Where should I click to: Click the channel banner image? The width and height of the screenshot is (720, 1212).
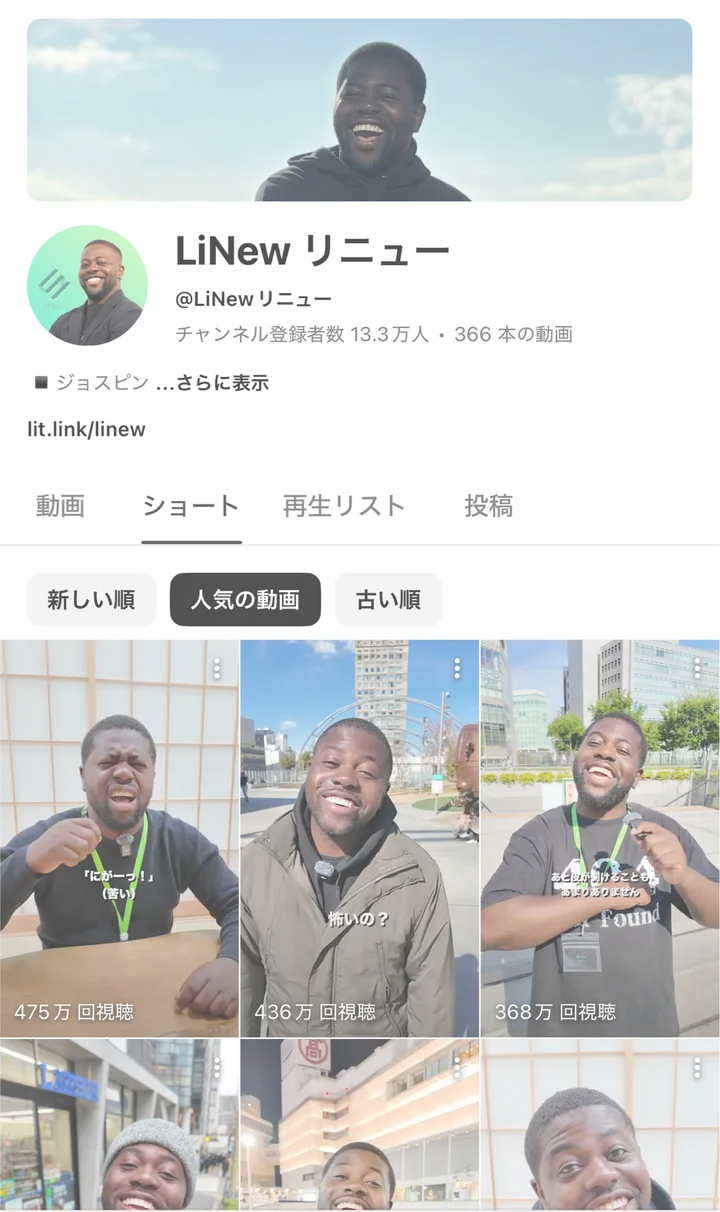pos(360,110)
